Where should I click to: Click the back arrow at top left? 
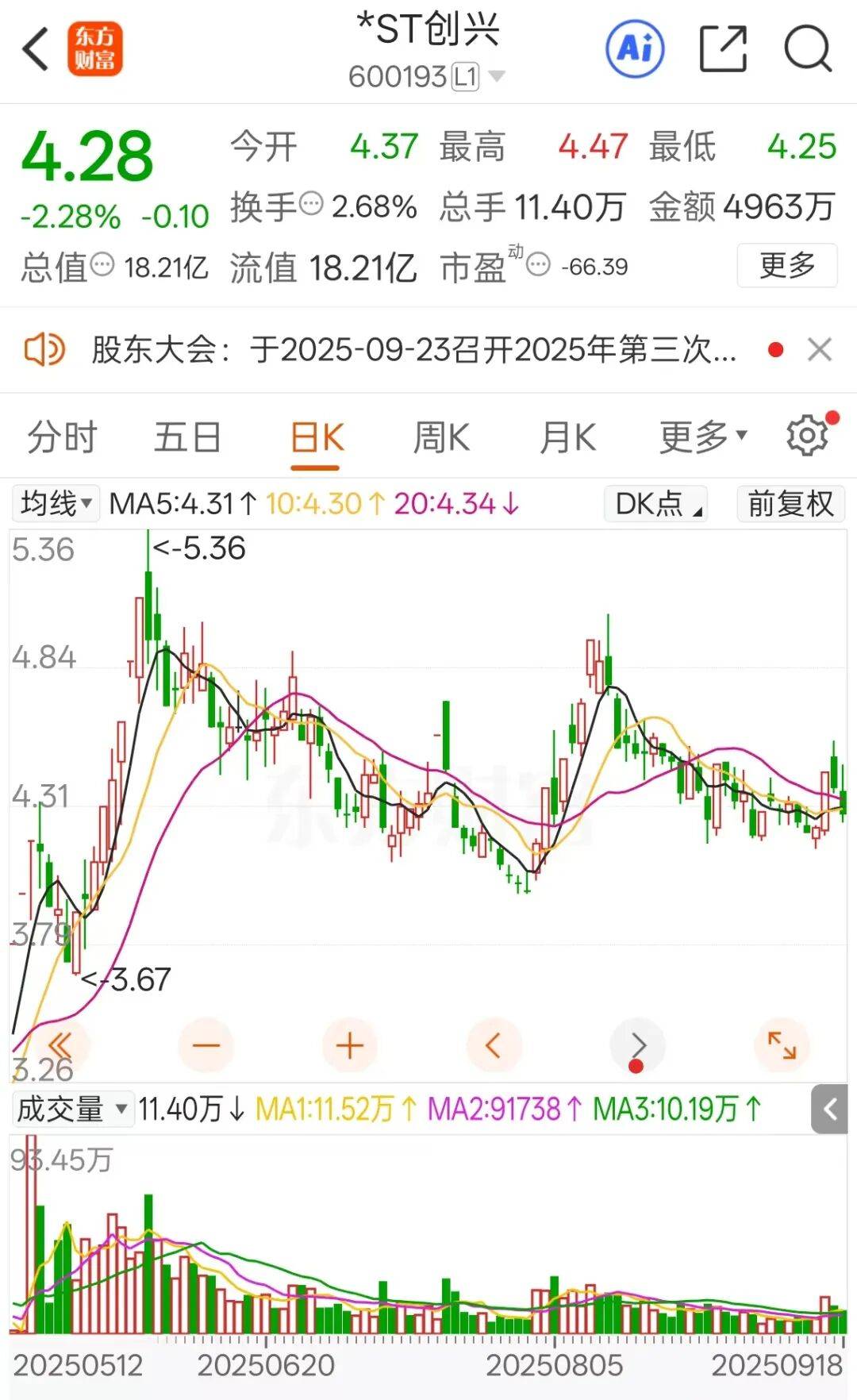pos(33,48)
